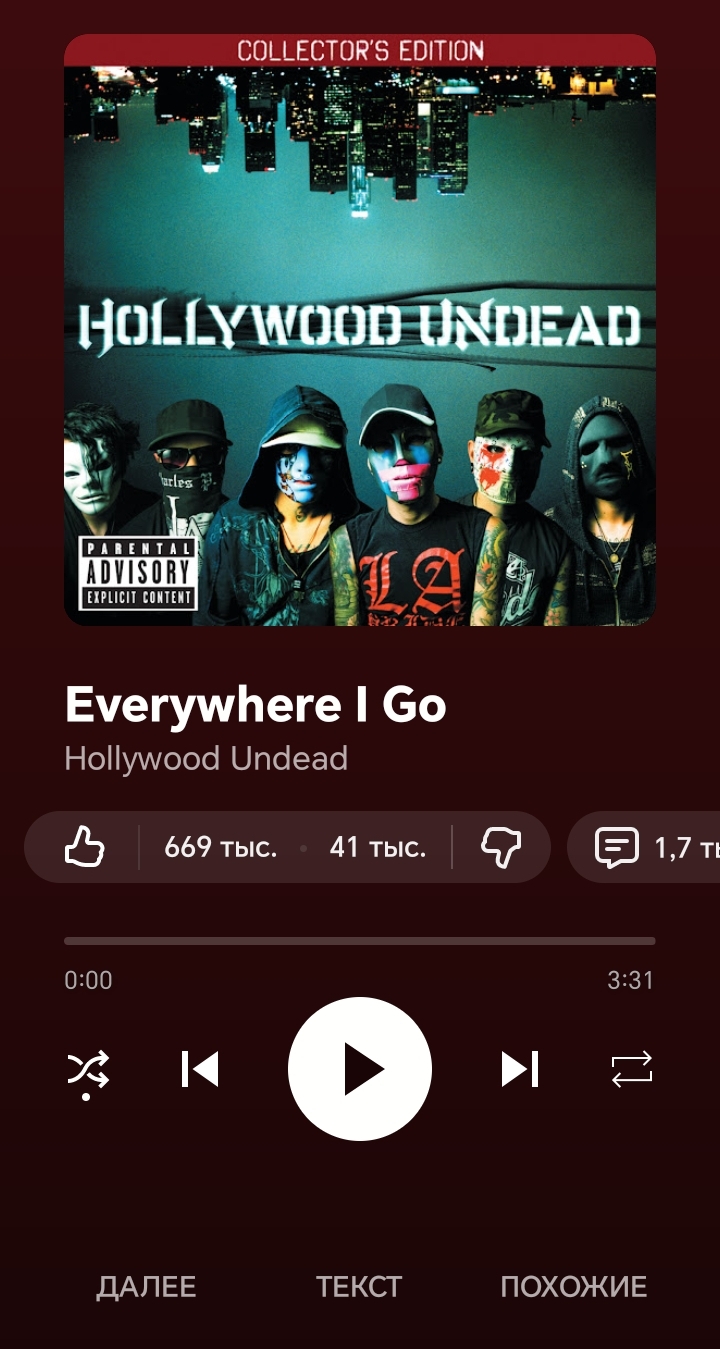
Task: Skip to the previous track
Action: click(200, 1069)
